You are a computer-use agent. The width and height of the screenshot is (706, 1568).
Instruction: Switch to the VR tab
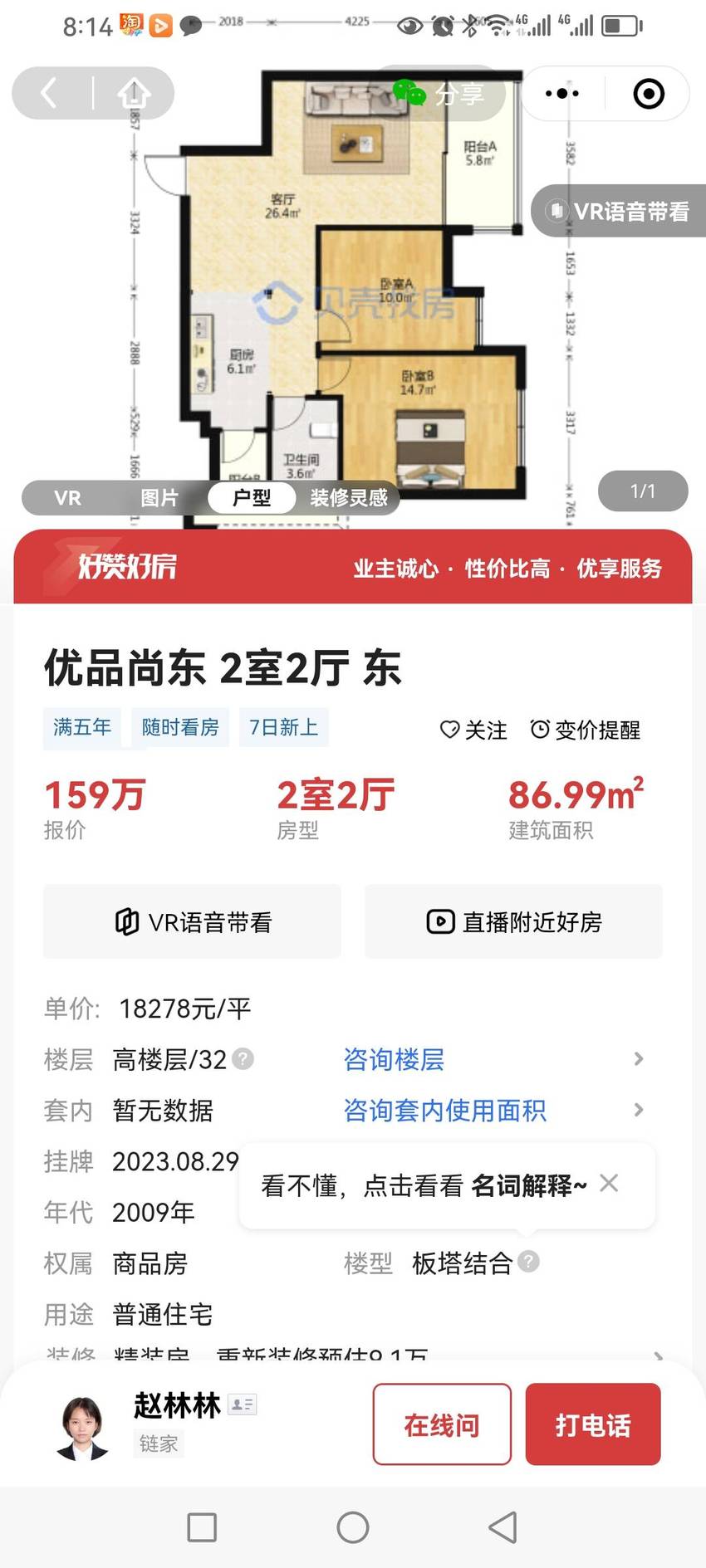(67, 497)
